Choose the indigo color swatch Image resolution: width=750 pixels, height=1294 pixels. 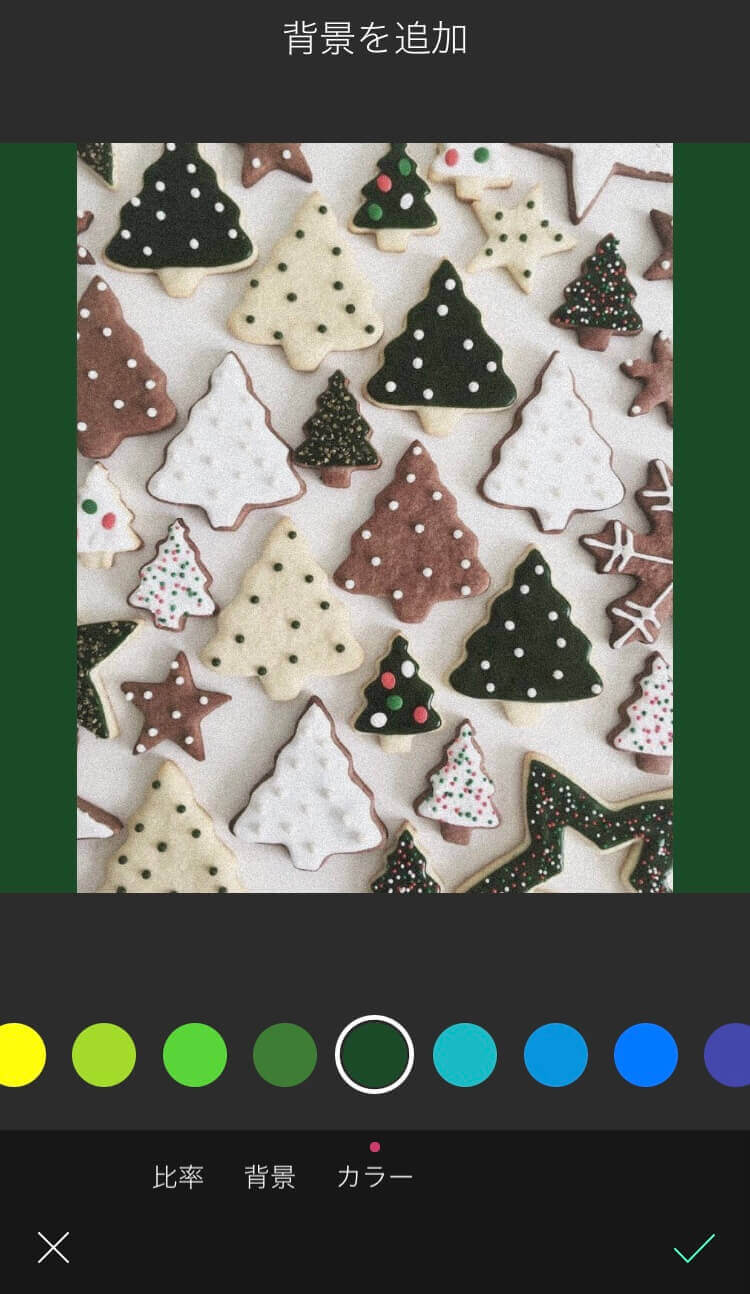730,1055
